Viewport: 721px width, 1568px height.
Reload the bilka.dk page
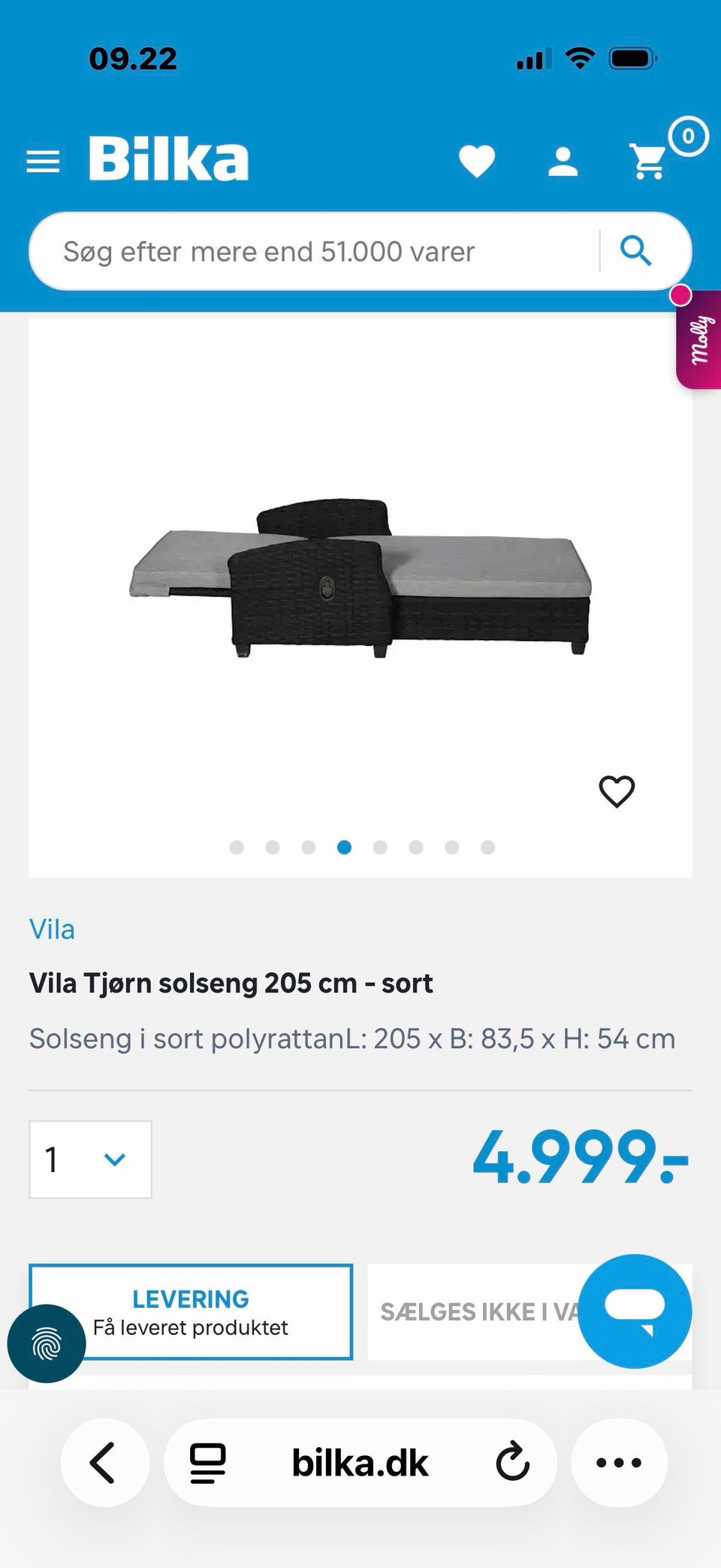coord(513,1462)
